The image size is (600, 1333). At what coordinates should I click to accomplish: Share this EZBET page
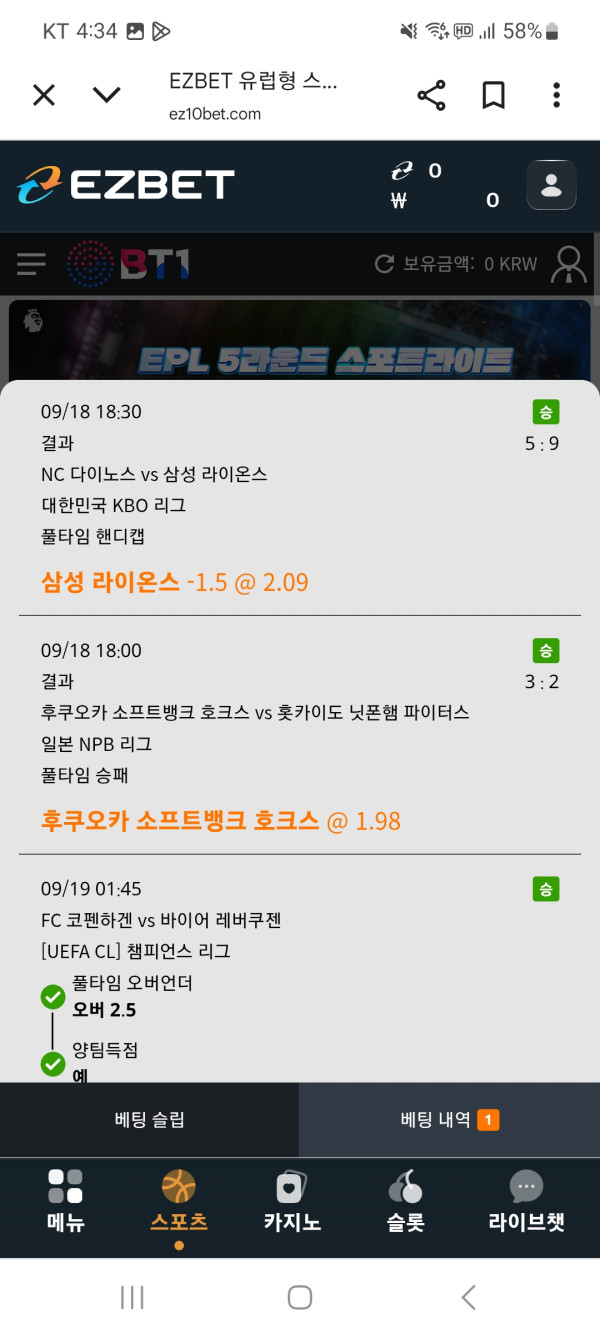tap(431, 96)
